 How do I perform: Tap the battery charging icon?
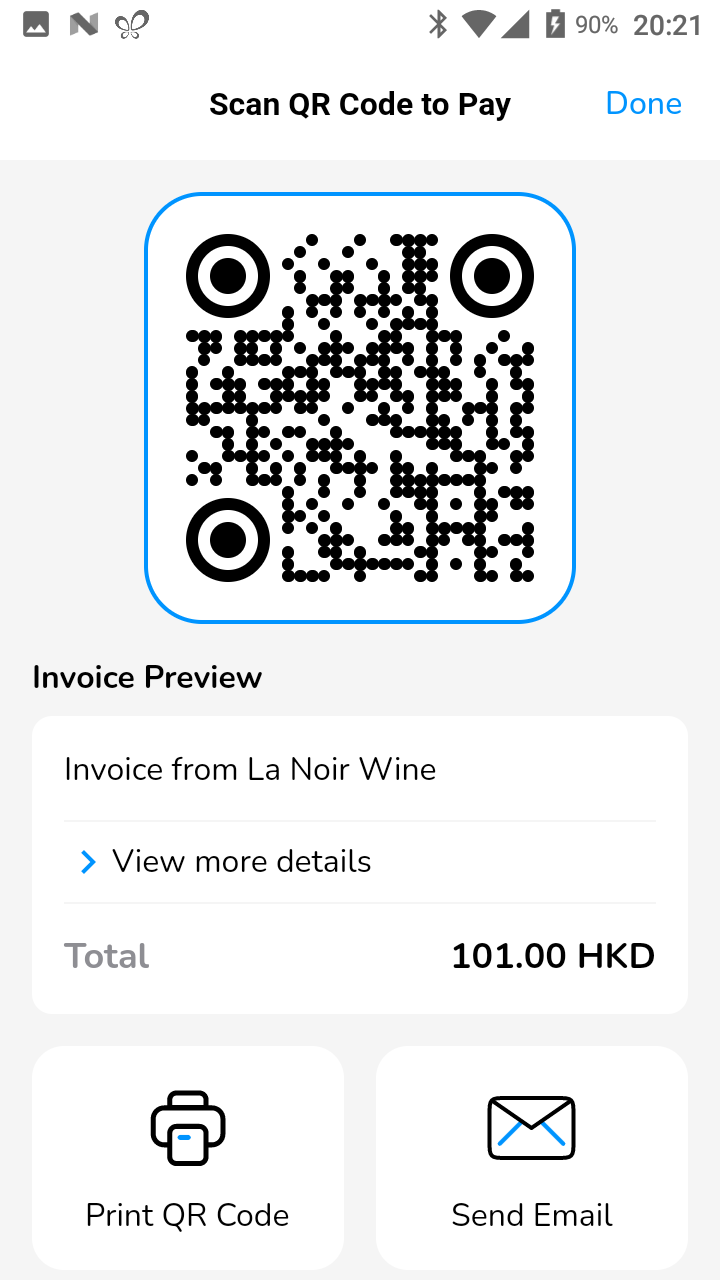(556, 24)
